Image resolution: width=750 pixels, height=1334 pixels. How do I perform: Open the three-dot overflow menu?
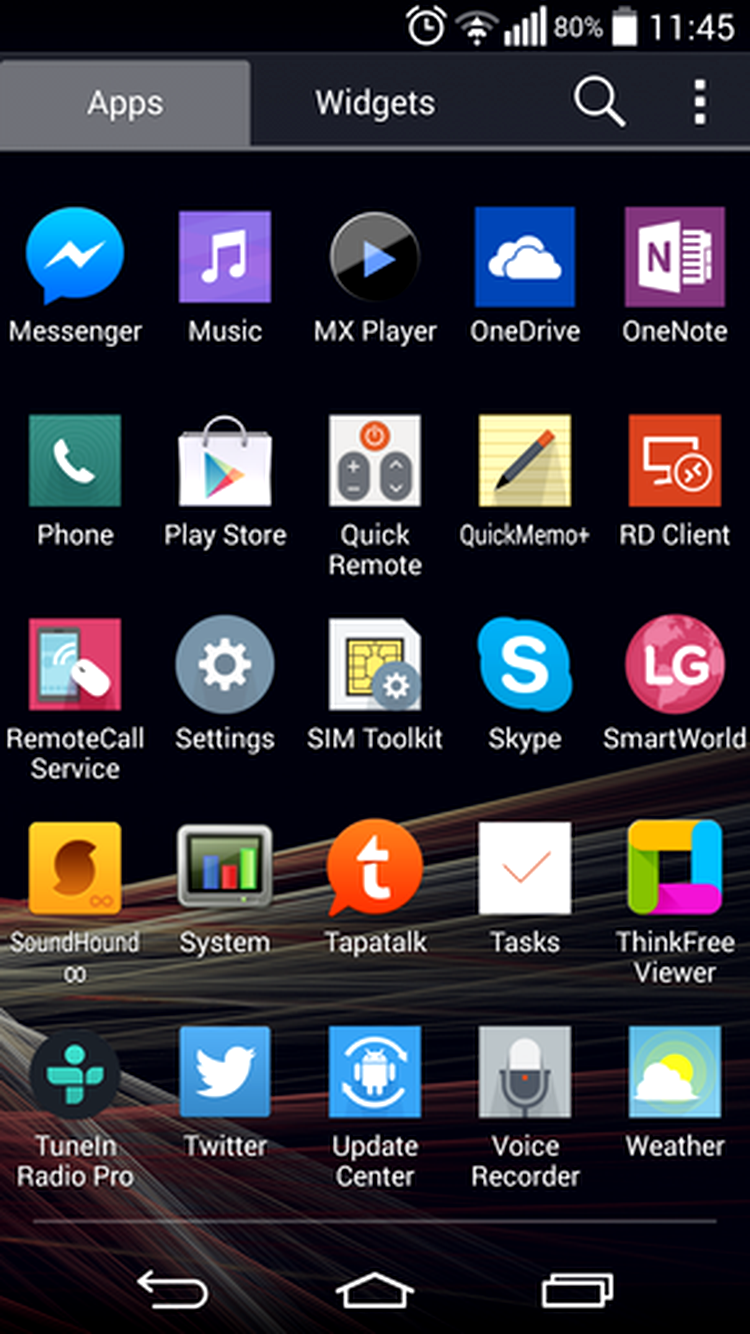coord(700,102)
